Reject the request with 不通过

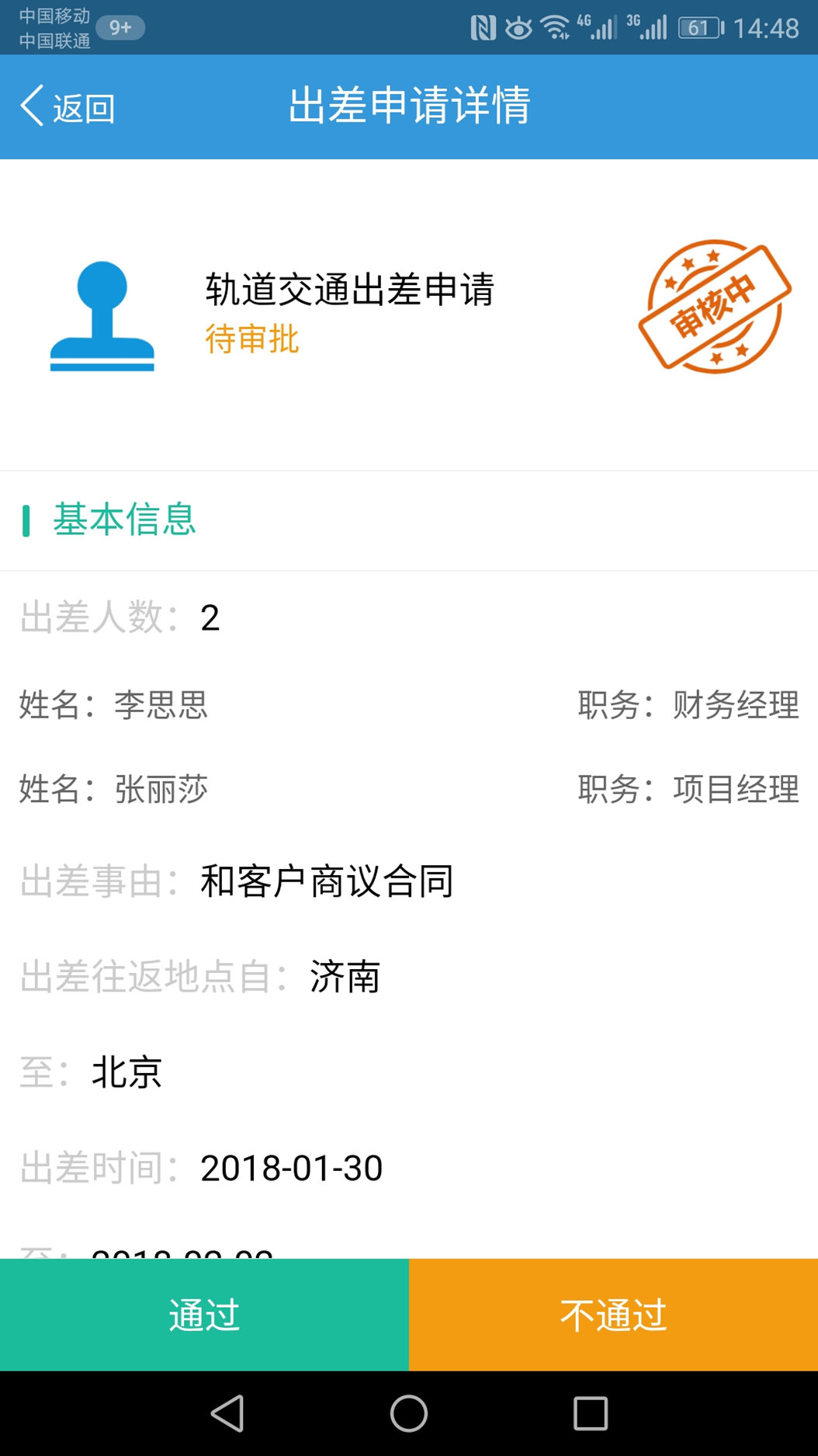[x=613, y=1315]
